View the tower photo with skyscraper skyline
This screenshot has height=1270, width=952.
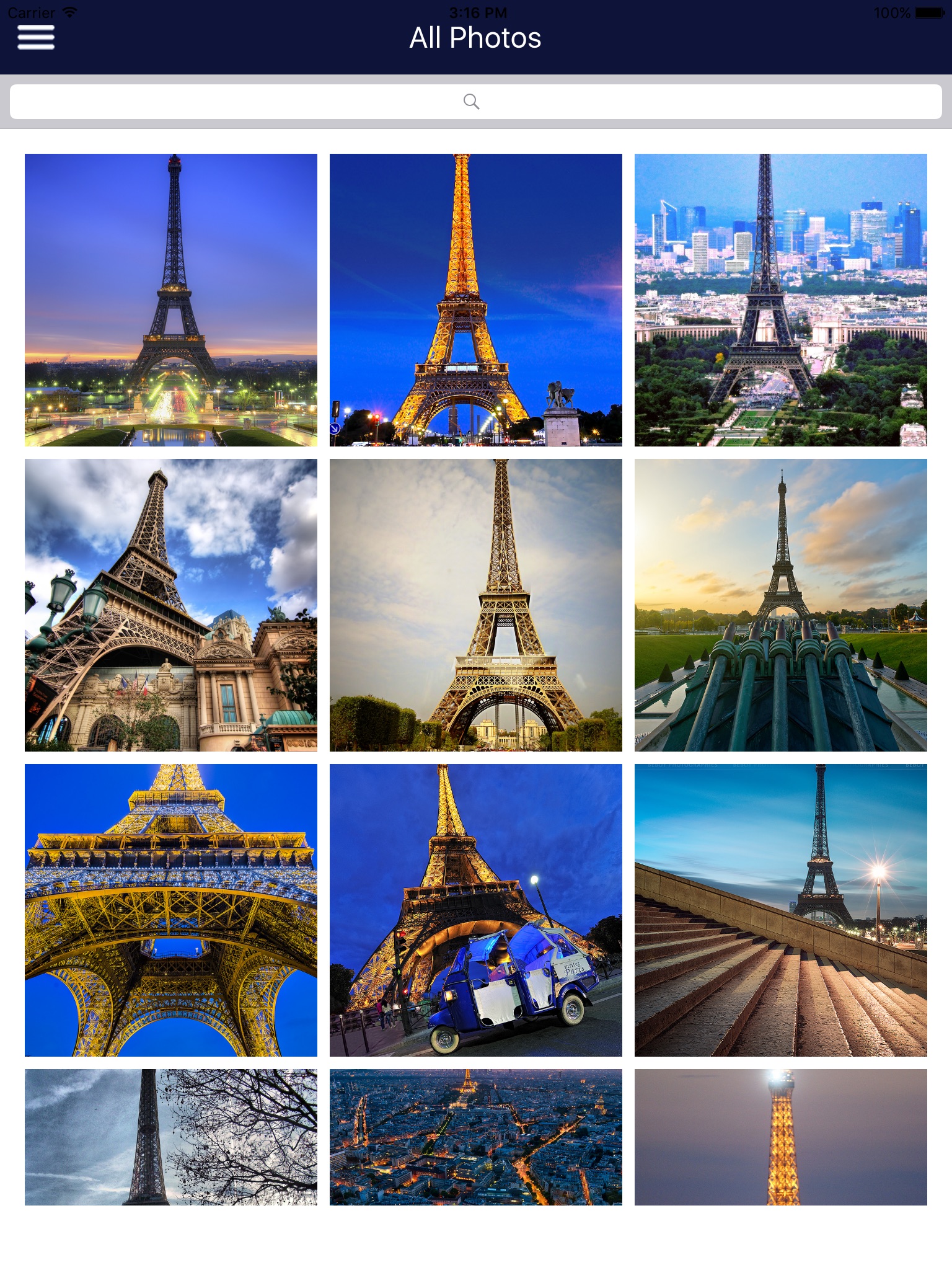tap(780, 300)
